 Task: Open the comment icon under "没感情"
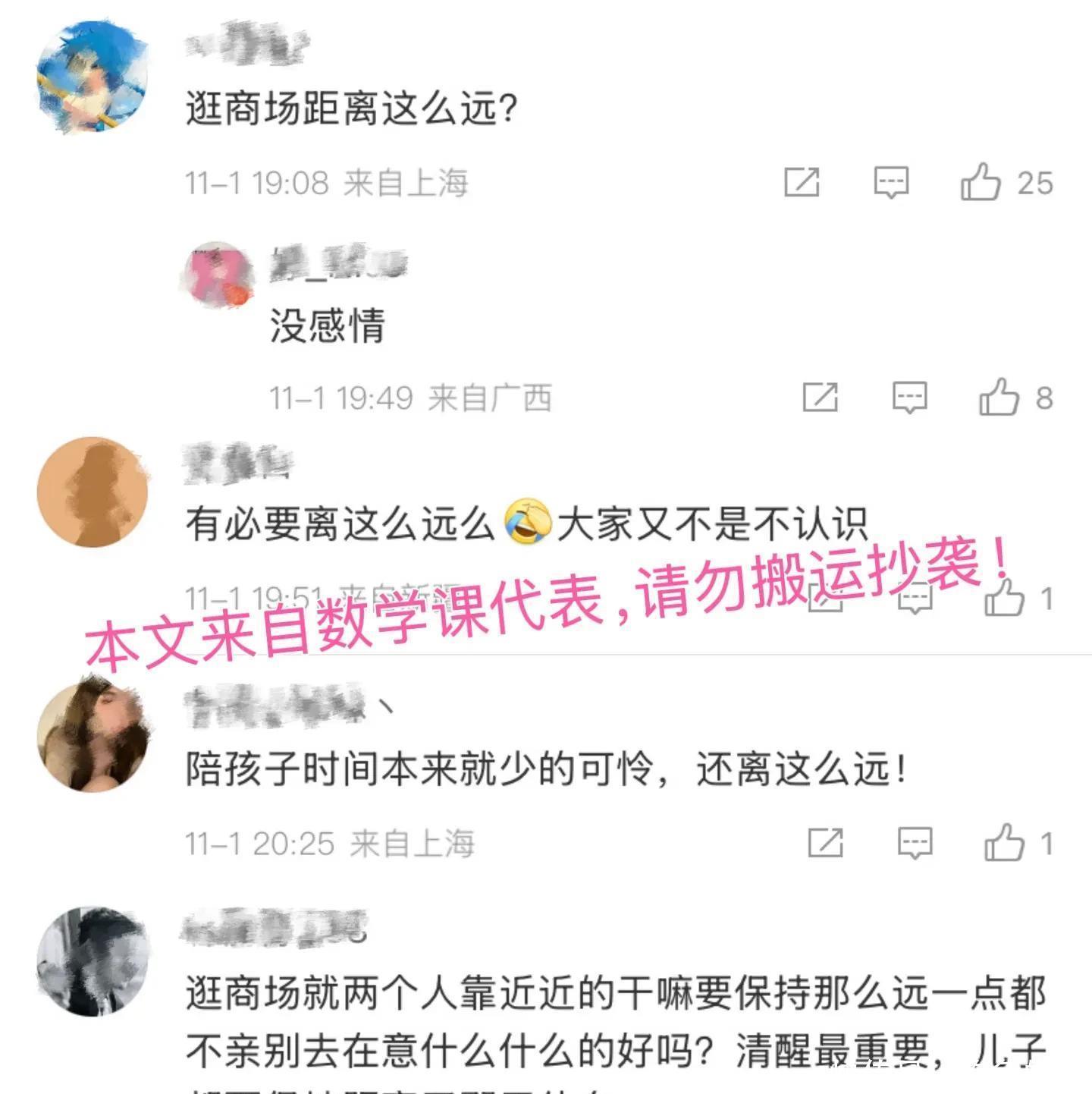pos(909,397)
